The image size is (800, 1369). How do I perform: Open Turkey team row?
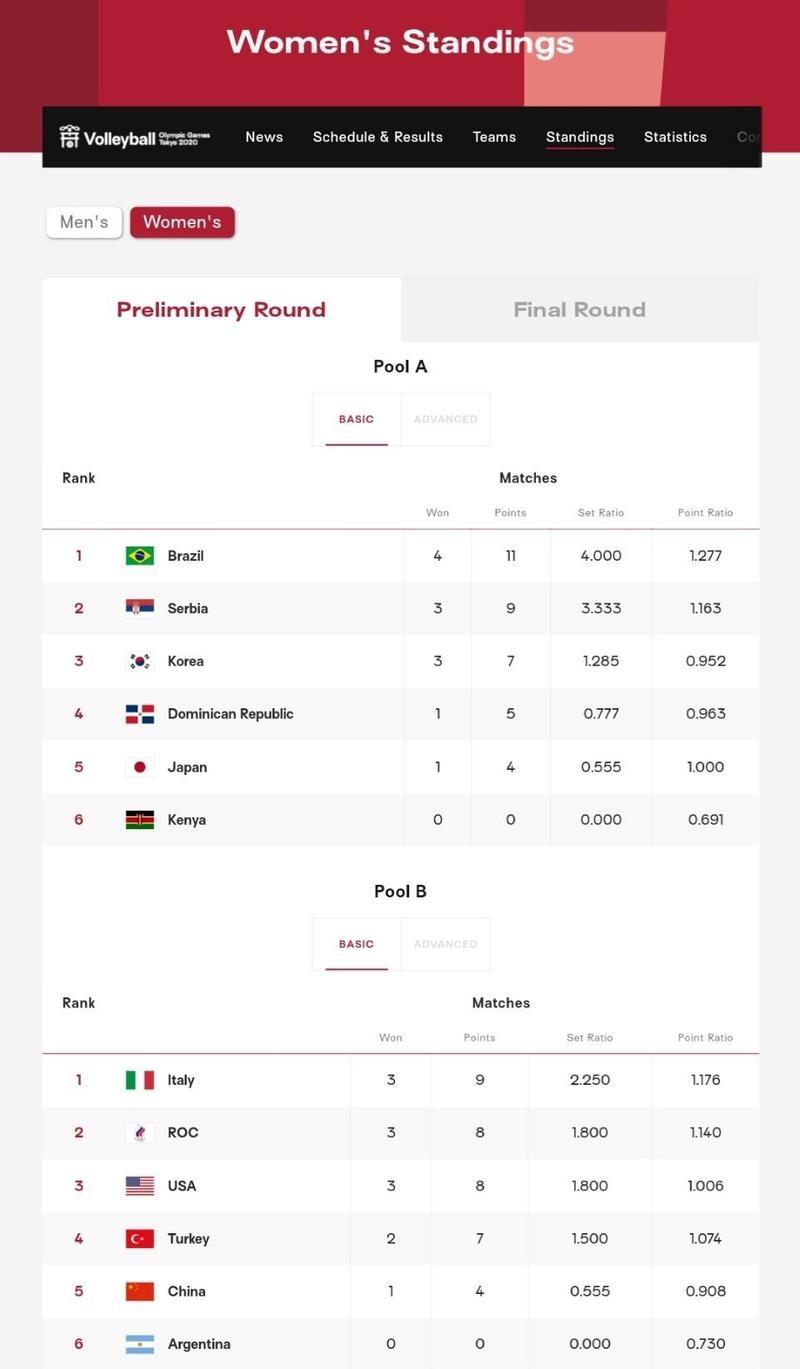400,1239
